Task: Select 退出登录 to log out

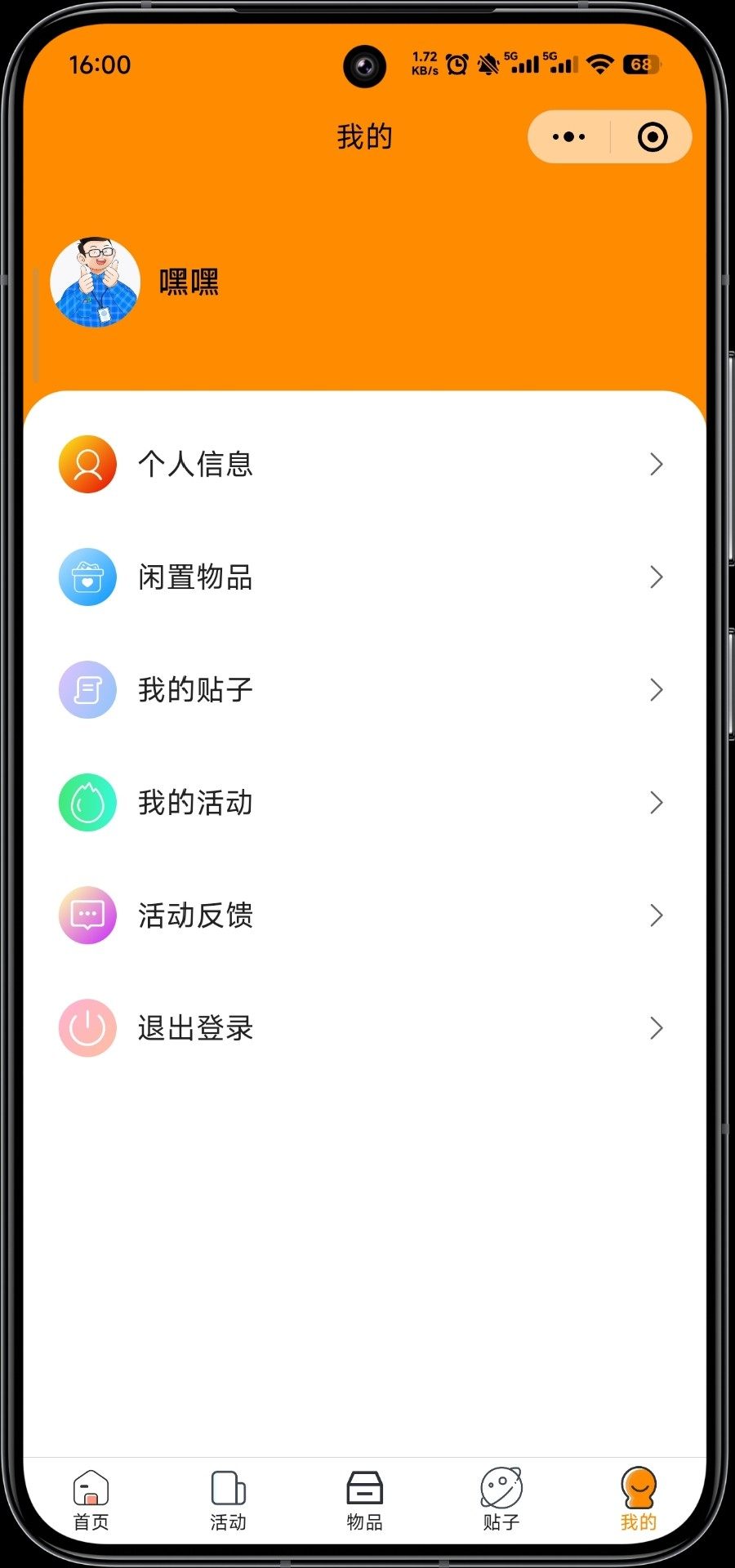Action: point(364,1027)
